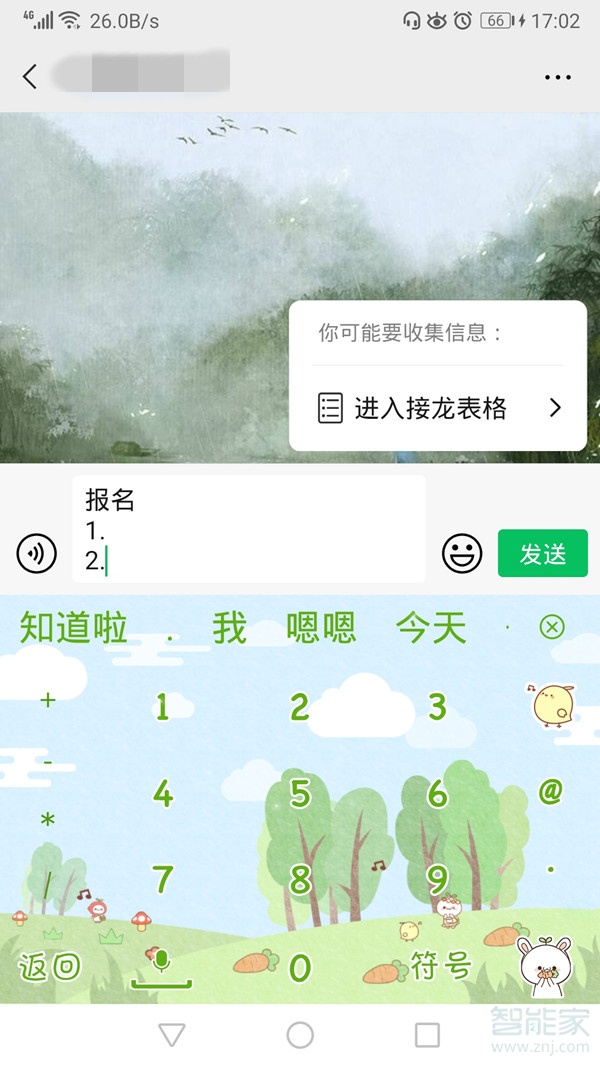Tap the 0 key

pyautogui.click(x=299, y=967)
